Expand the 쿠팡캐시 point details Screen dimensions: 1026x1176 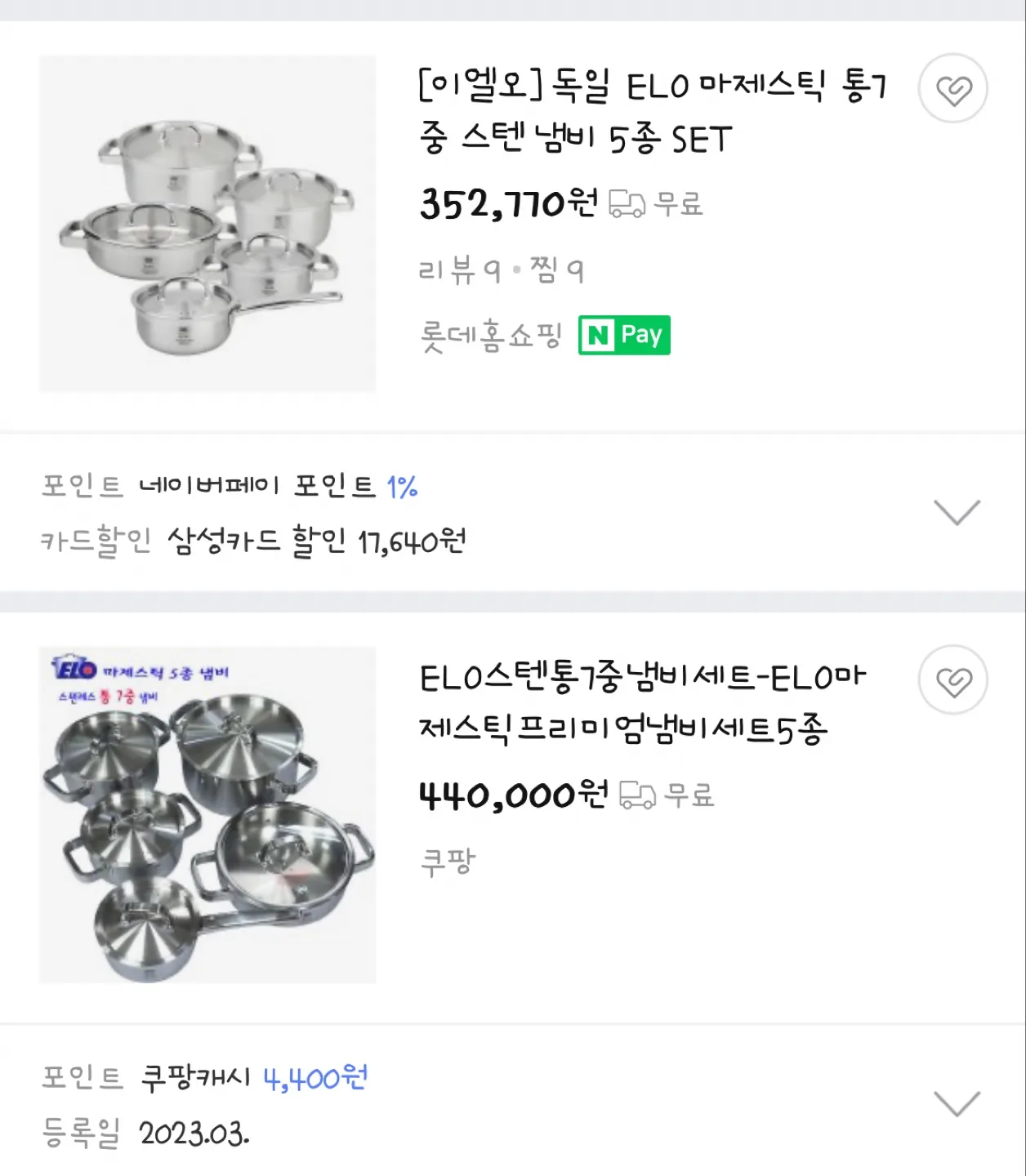(956, 1104)
